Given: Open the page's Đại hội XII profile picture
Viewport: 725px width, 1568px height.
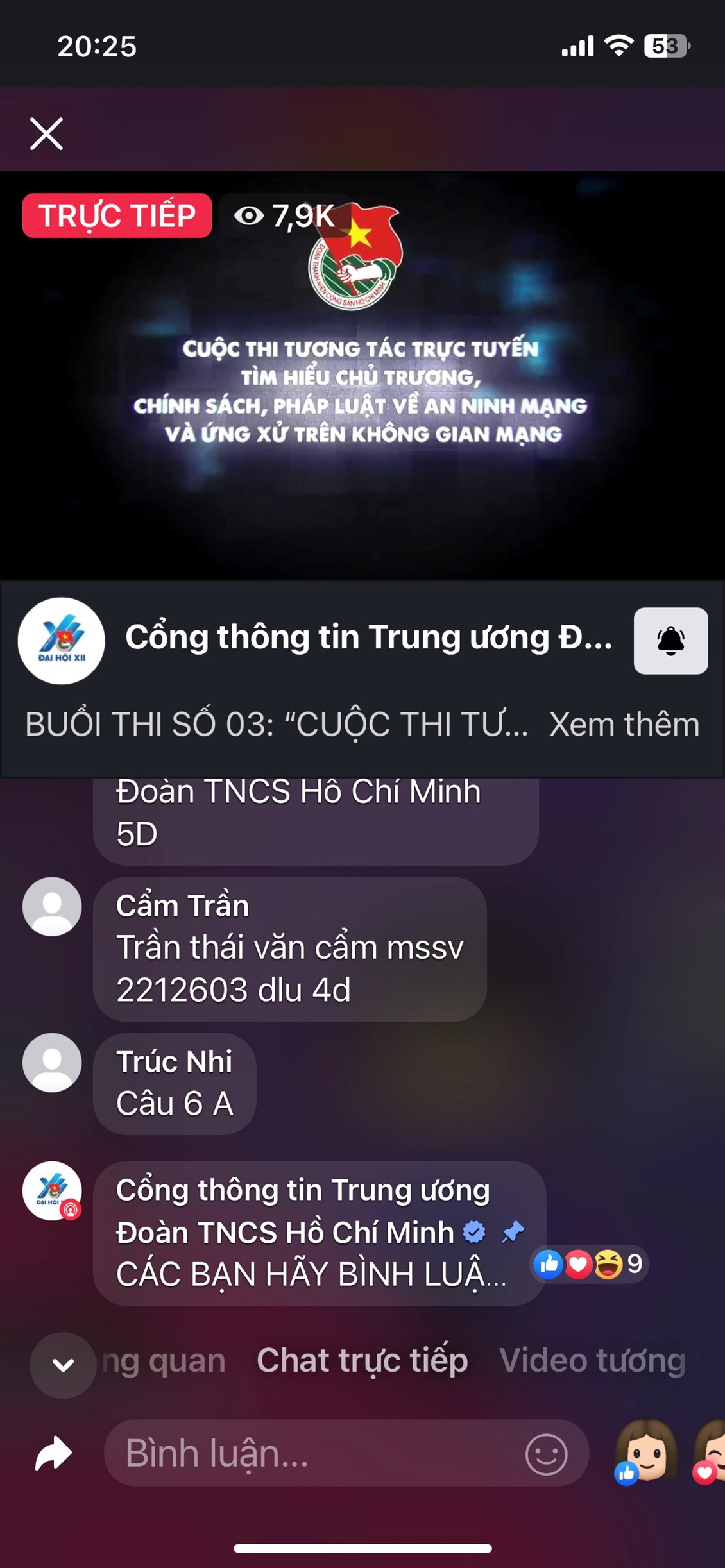Looking at the screenshot, I should pos(62,640).
